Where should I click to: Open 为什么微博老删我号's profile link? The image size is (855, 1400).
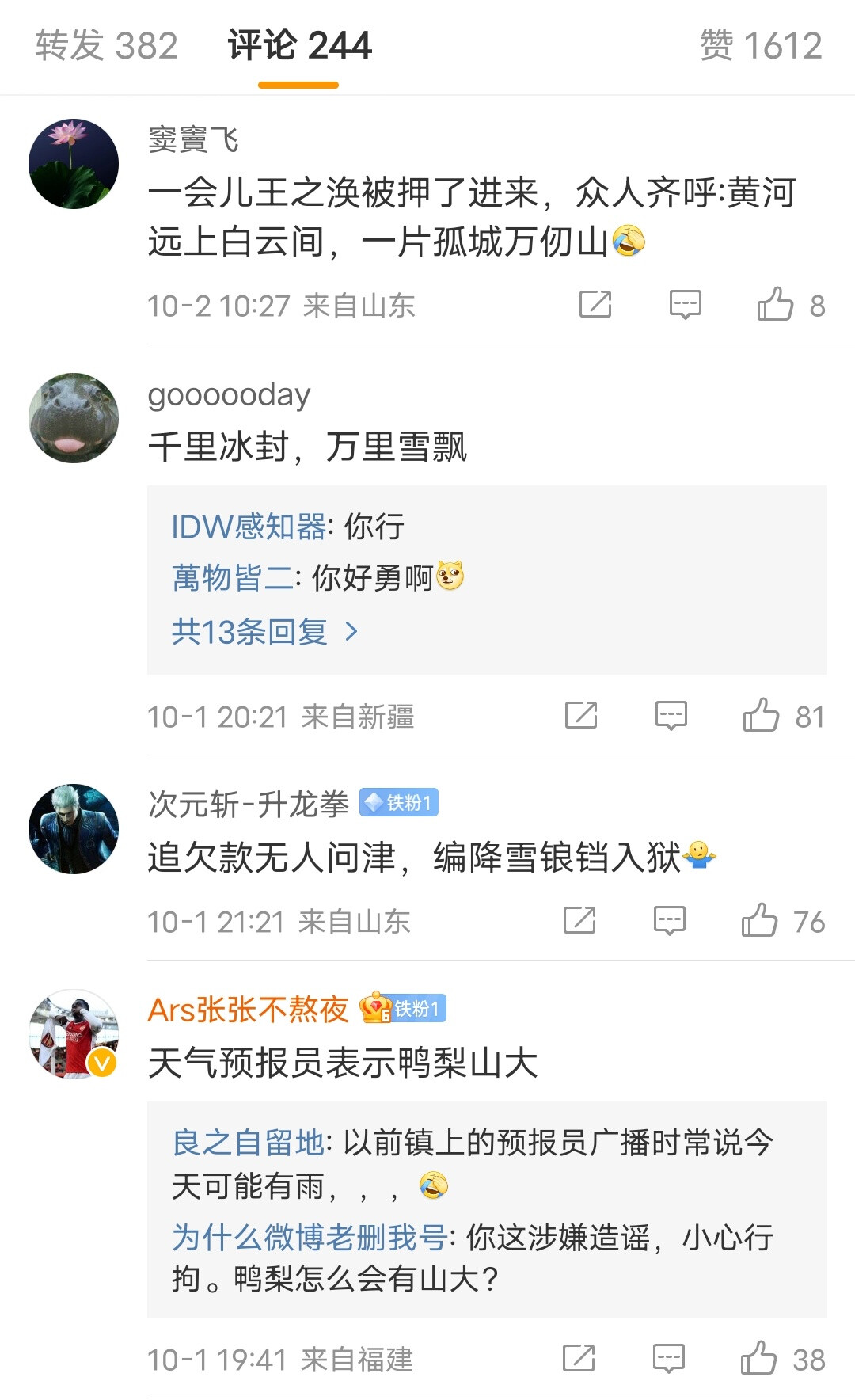pyautogui.click(x=309, y=1237)
